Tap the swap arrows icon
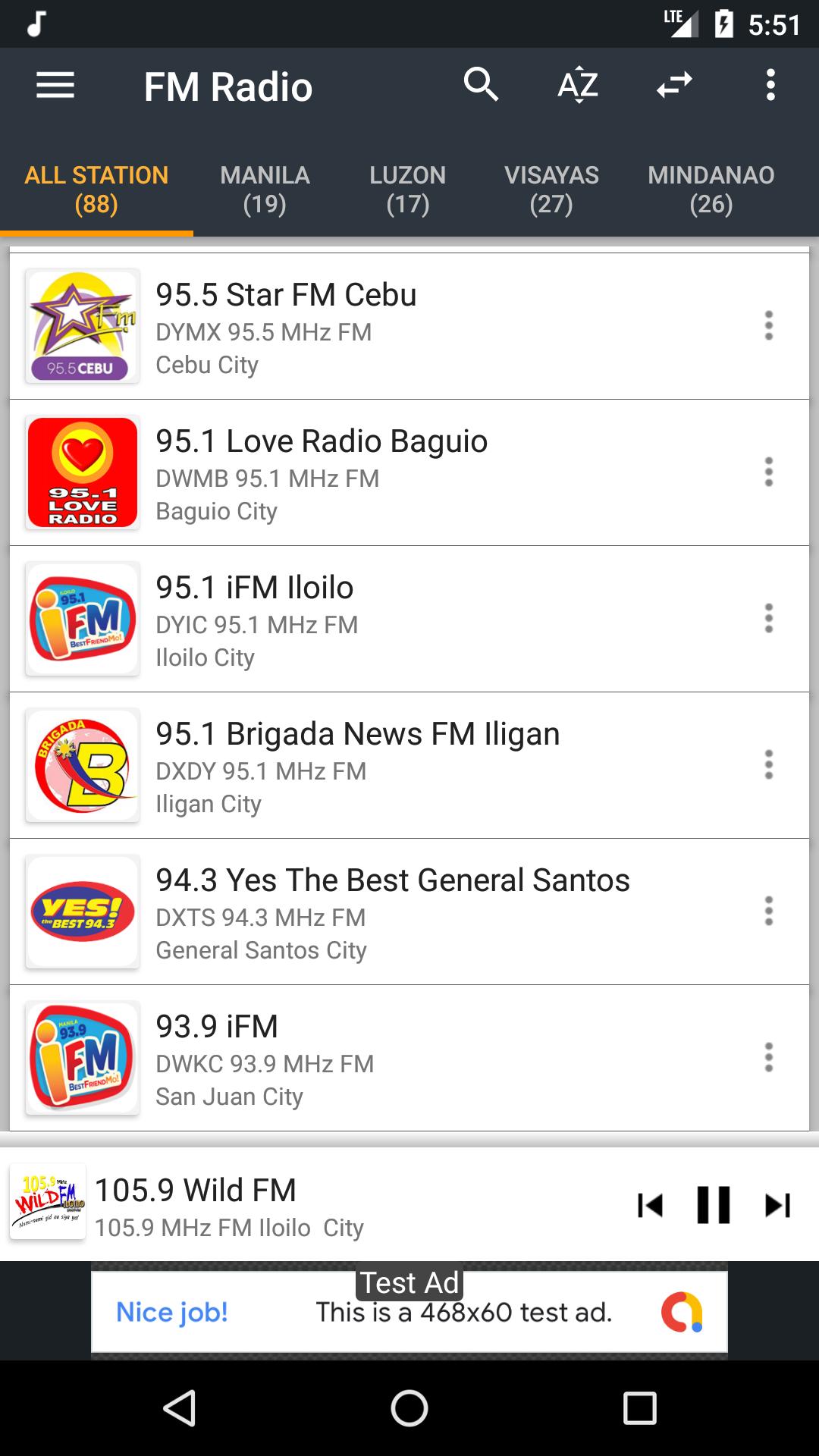Viewport: 819px width, 1456px height. pyautogui.click(x=674, y=85)
